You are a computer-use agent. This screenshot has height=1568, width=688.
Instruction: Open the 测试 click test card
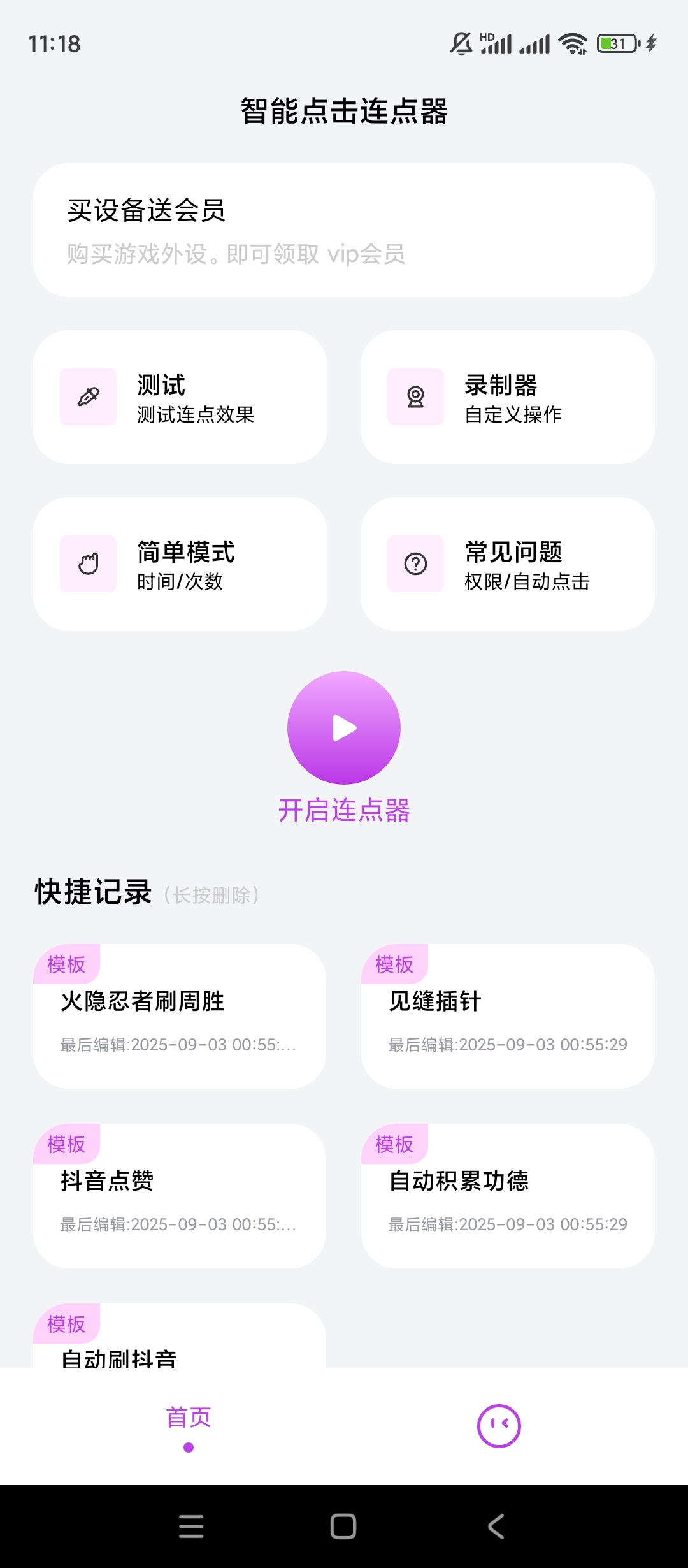click(x=180, y=397)
